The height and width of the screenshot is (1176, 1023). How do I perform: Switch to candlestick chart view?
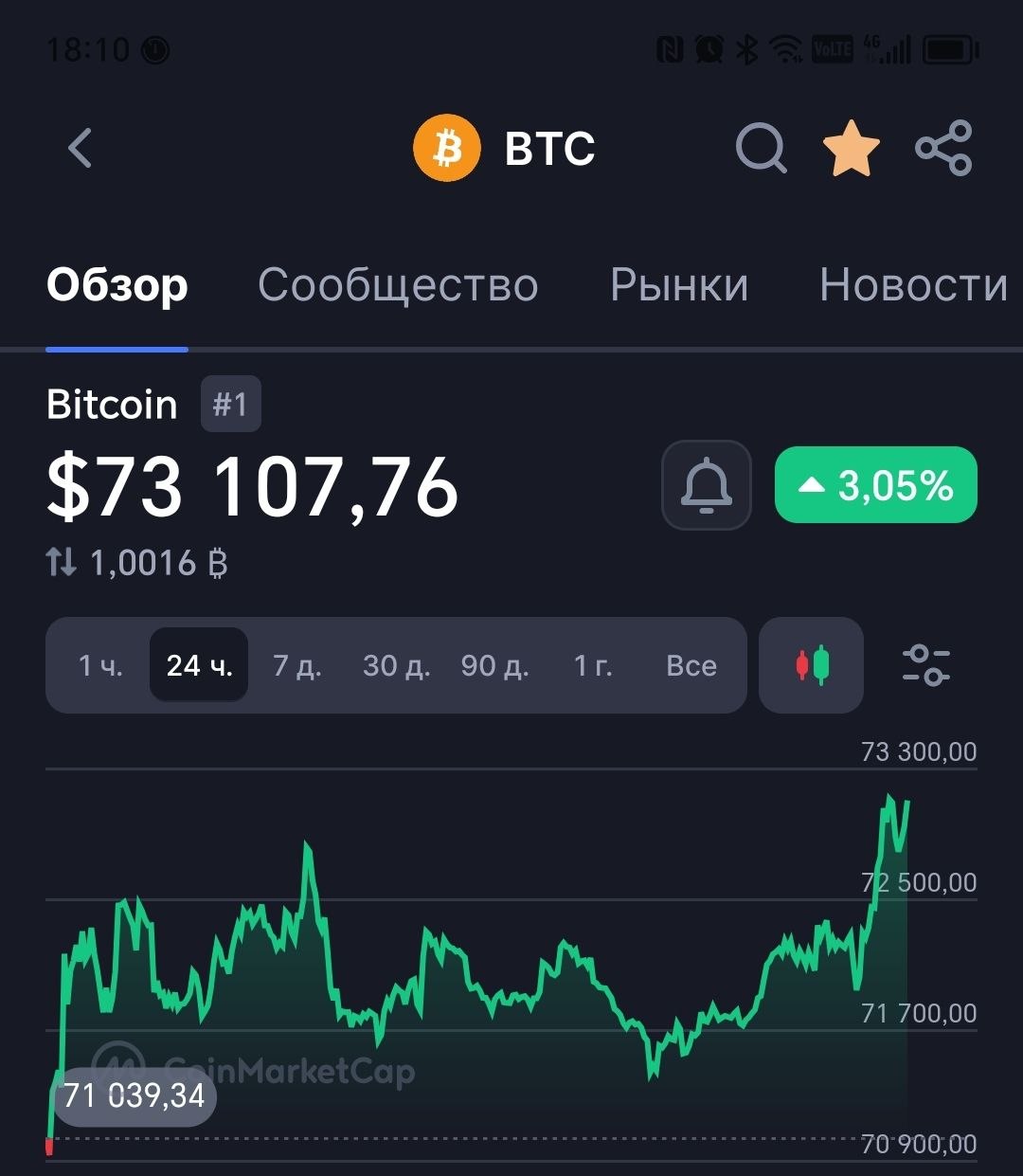click(x=812, y=665)
